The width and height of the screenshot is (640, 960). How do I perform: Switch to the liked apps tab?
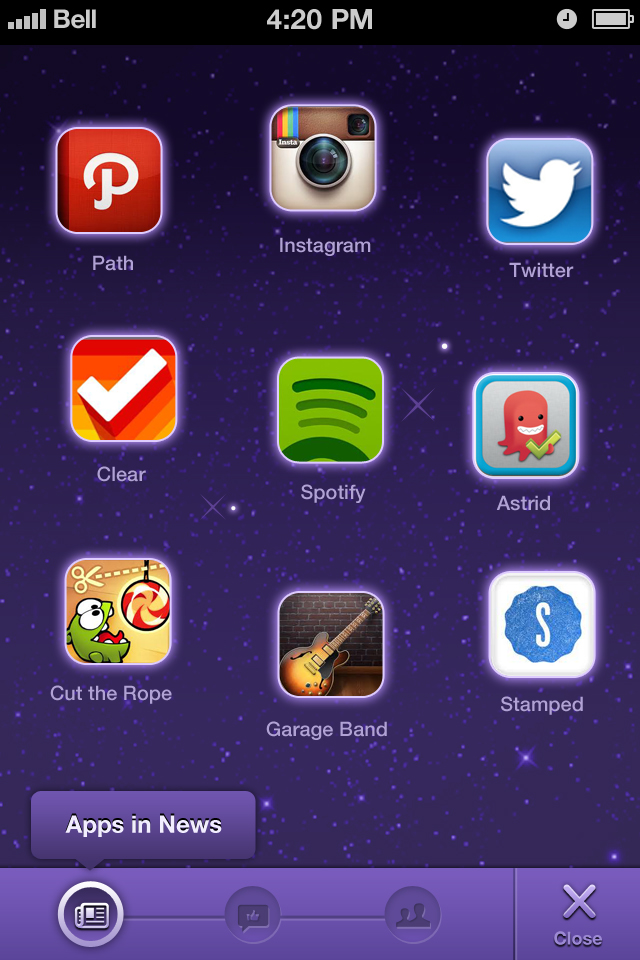[x=252, y=914]
